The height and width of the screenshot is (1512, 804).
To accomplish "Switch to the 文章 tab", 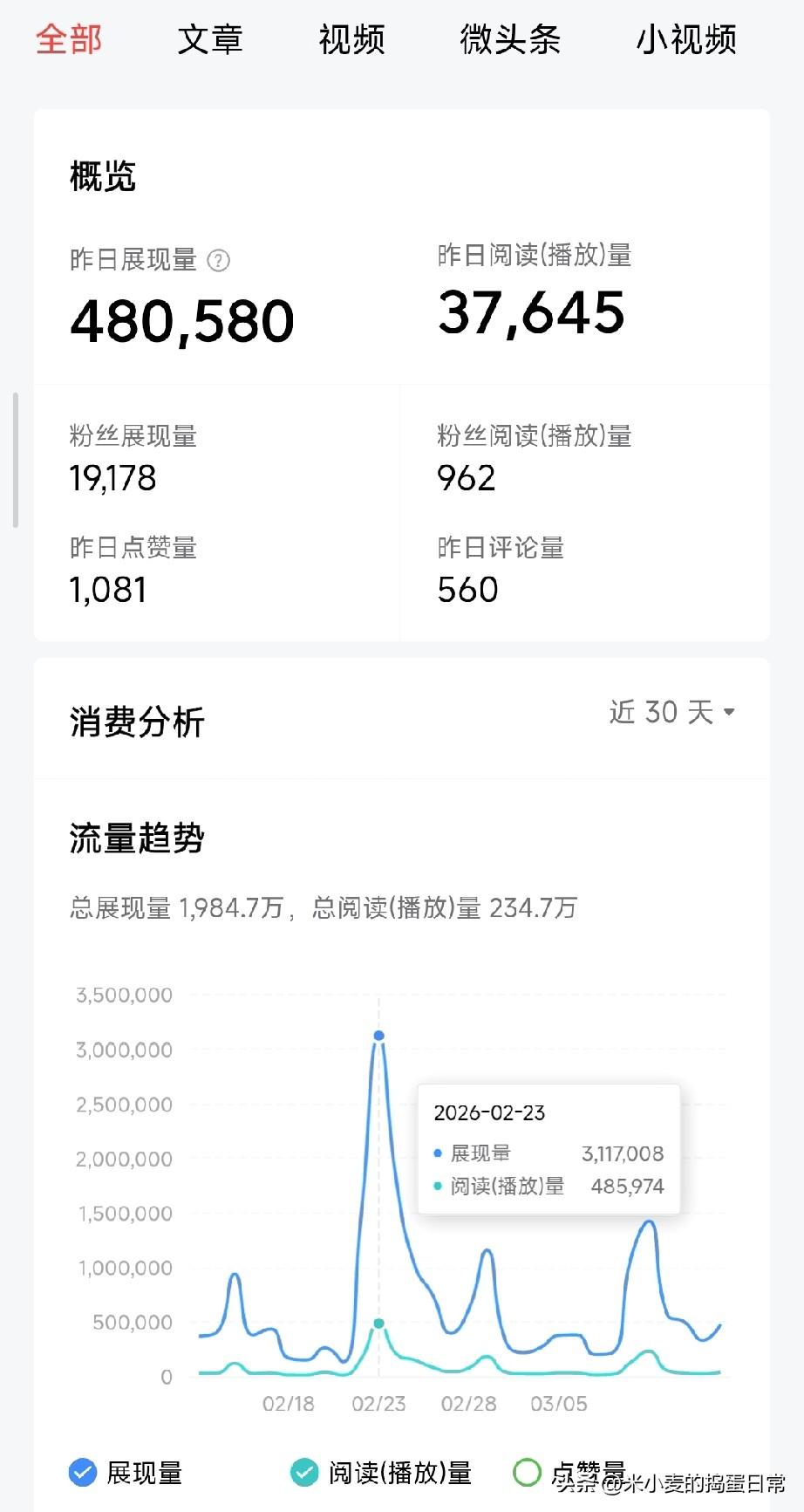I will [x=210, y=39].
